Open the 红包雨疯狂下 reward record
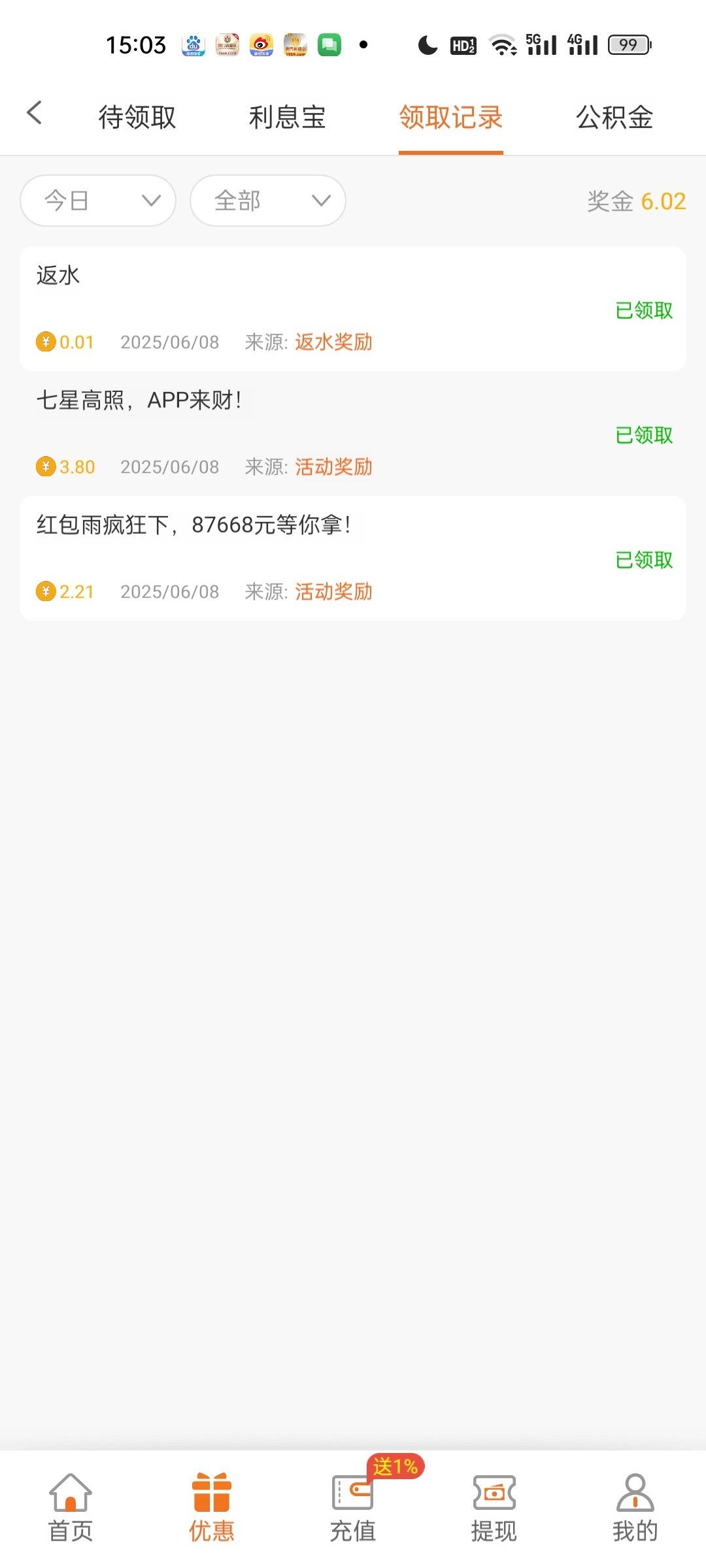 point(353,558)
